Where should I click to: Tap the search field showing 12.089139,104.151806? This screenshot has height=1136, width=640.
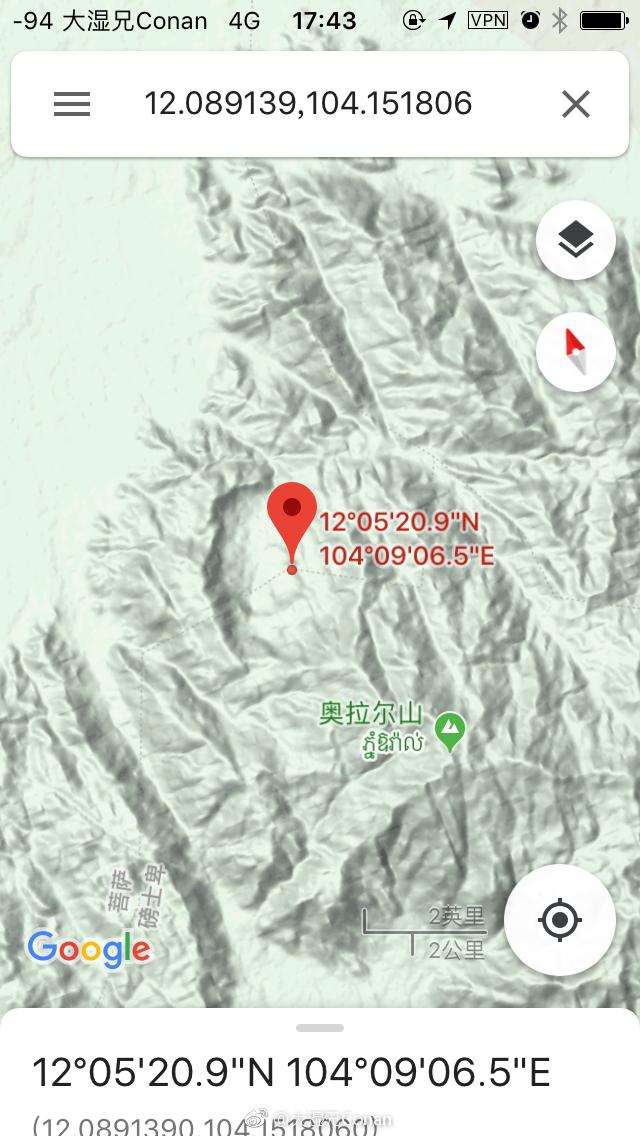pos(309,103)
